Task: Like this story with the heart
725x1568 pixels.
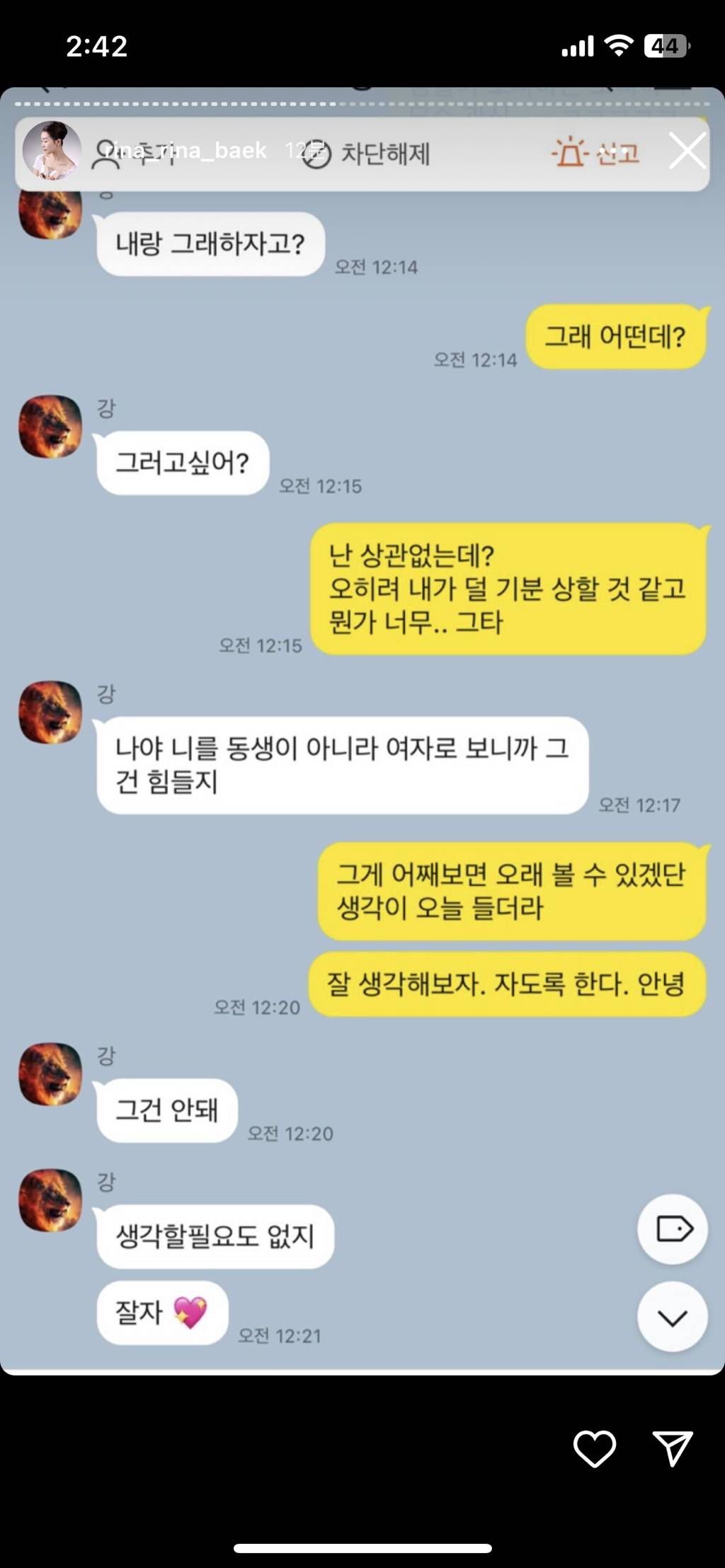Action: tap(594, 1448)
